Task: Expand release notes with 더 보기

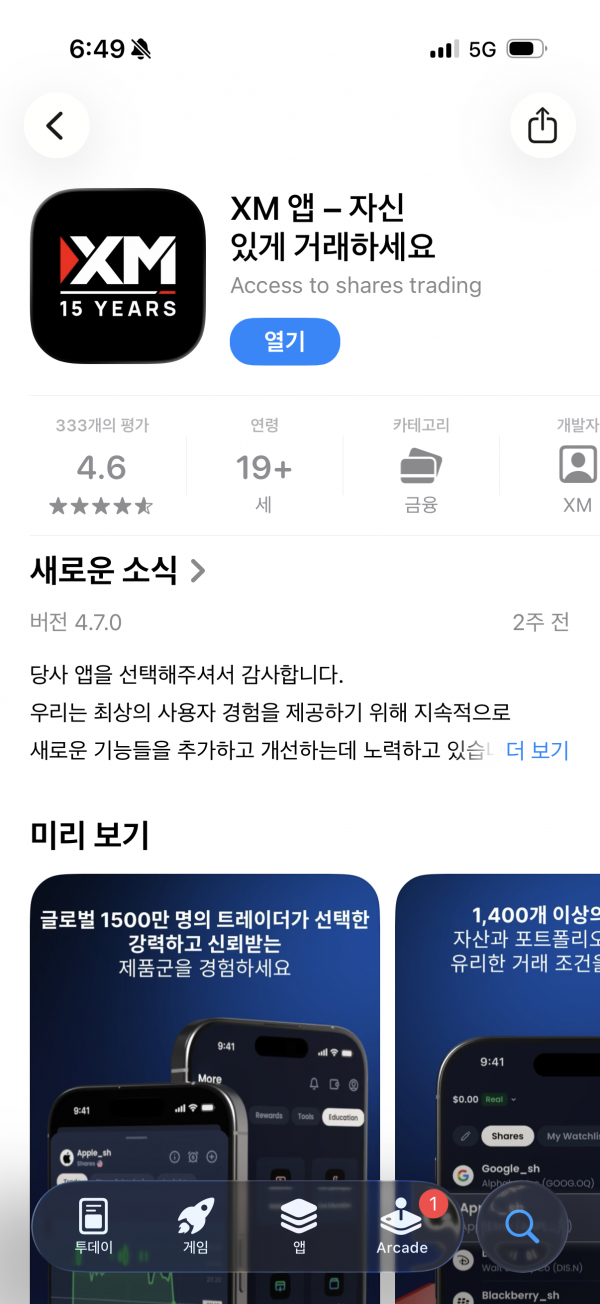Action: [537, 750]
